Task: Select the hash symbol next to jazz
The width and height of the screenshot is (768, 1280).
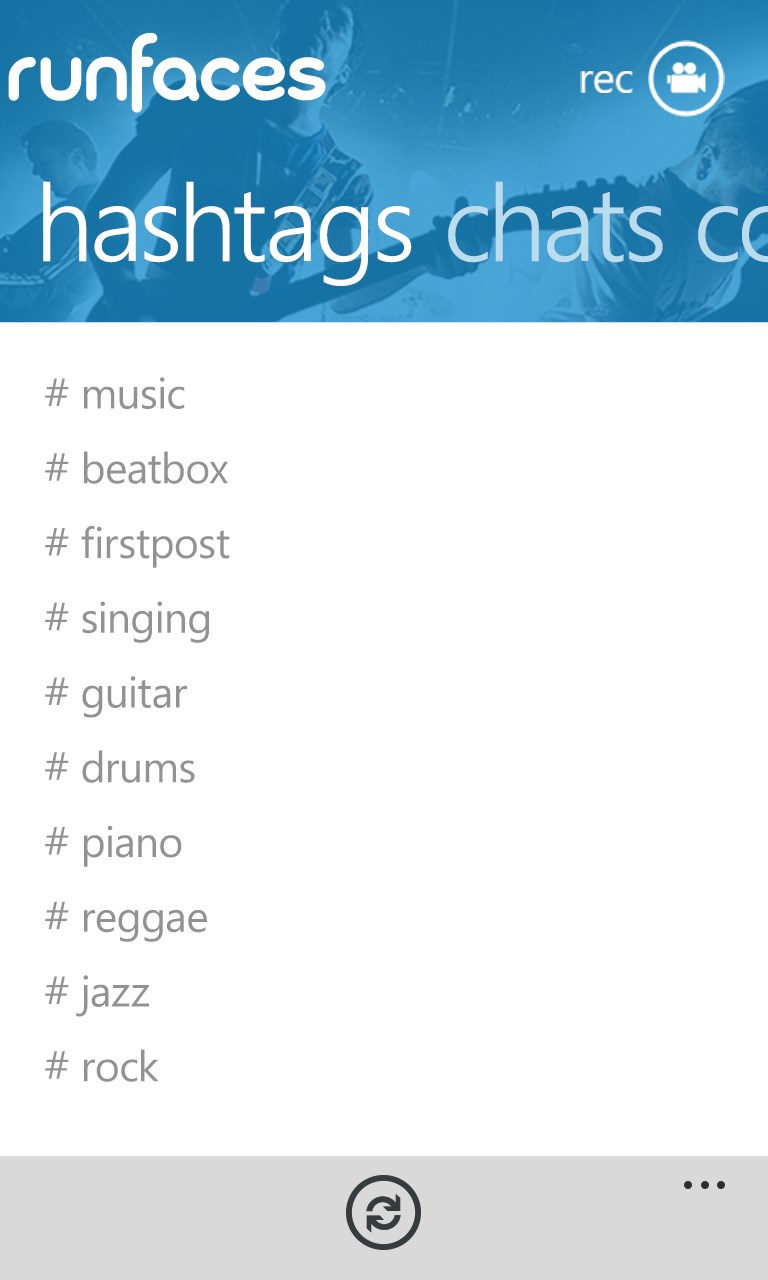Action: tap(54, 992)
